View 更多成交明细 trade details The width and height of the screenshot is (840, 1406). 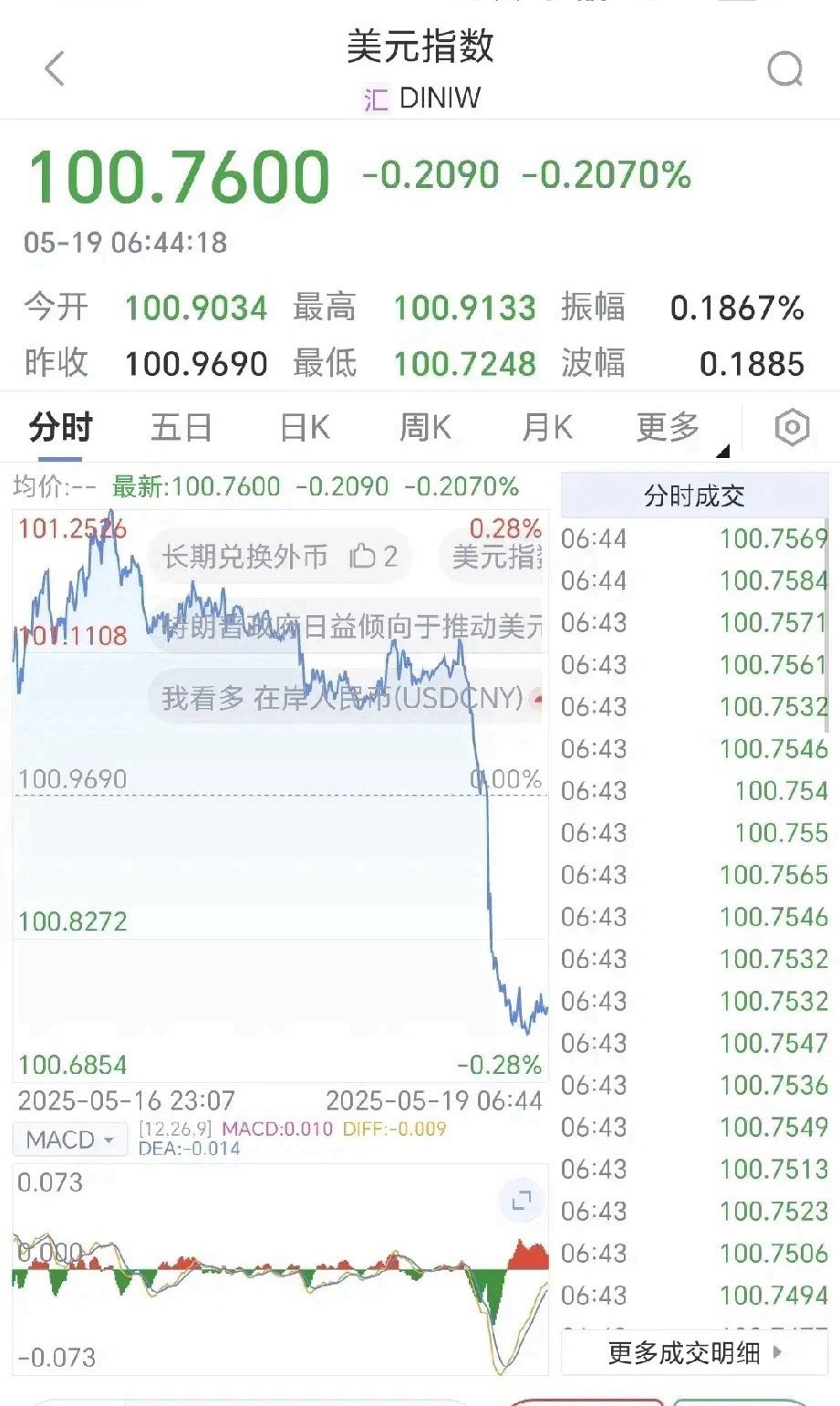[x=695, y=1352]
